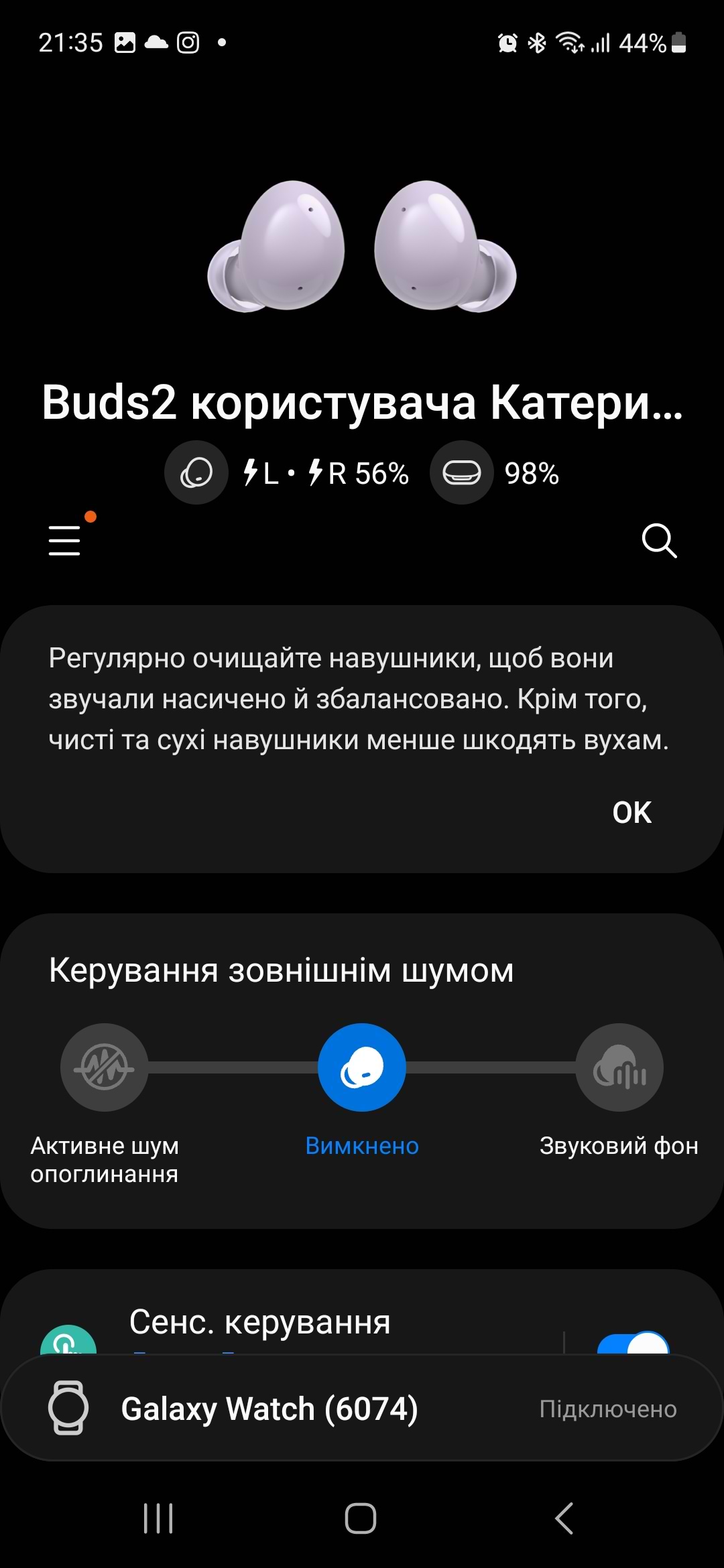Image resolution: width=724 pixels, height=1568 pixels.
Task: Select Активне шумопоглинання mode
Action: click(x=104, y=1067)
